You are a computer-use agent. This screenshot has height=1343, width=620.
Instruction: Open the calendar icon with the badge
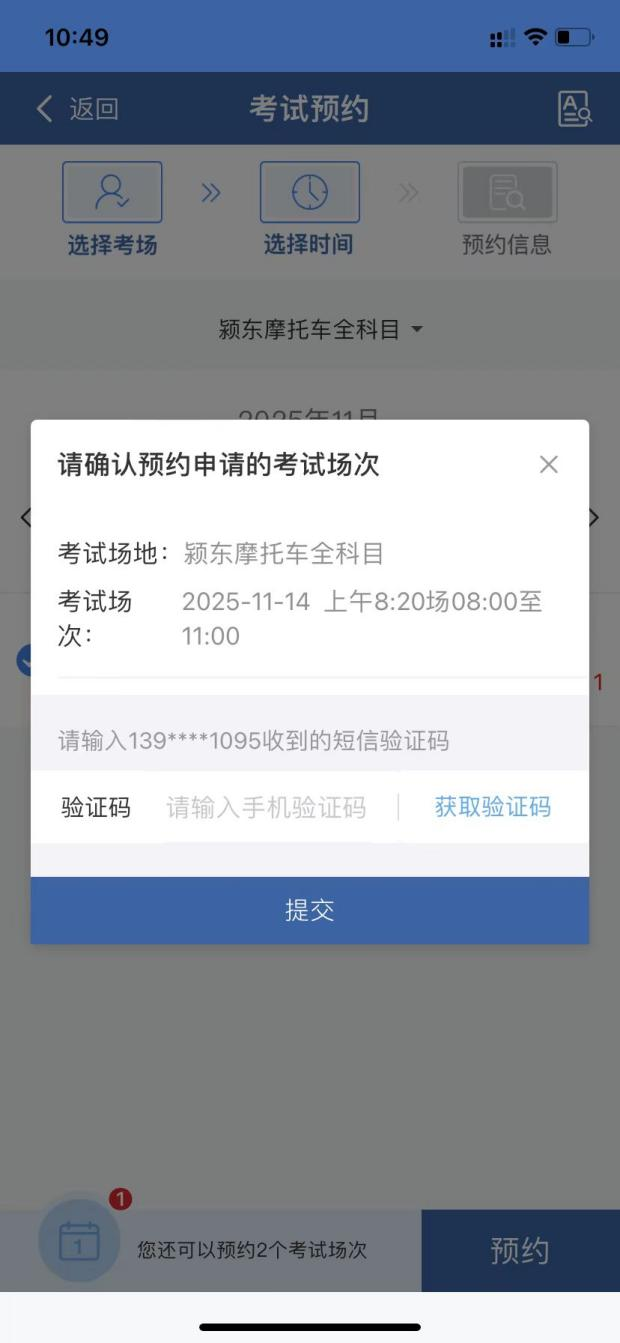click(80, 1241)
